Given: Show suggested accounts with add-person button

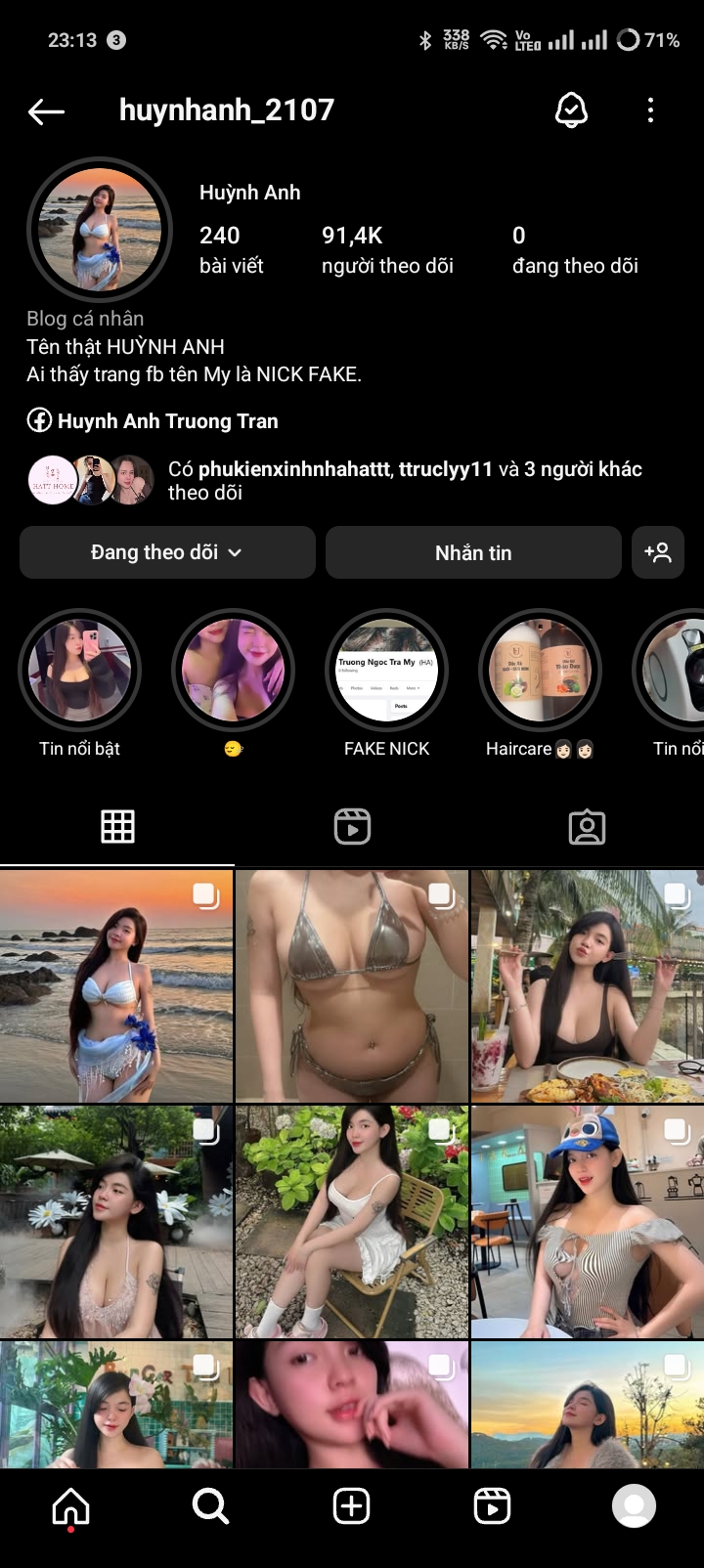Looking at the screenshot, I should (x=657, y=552).
